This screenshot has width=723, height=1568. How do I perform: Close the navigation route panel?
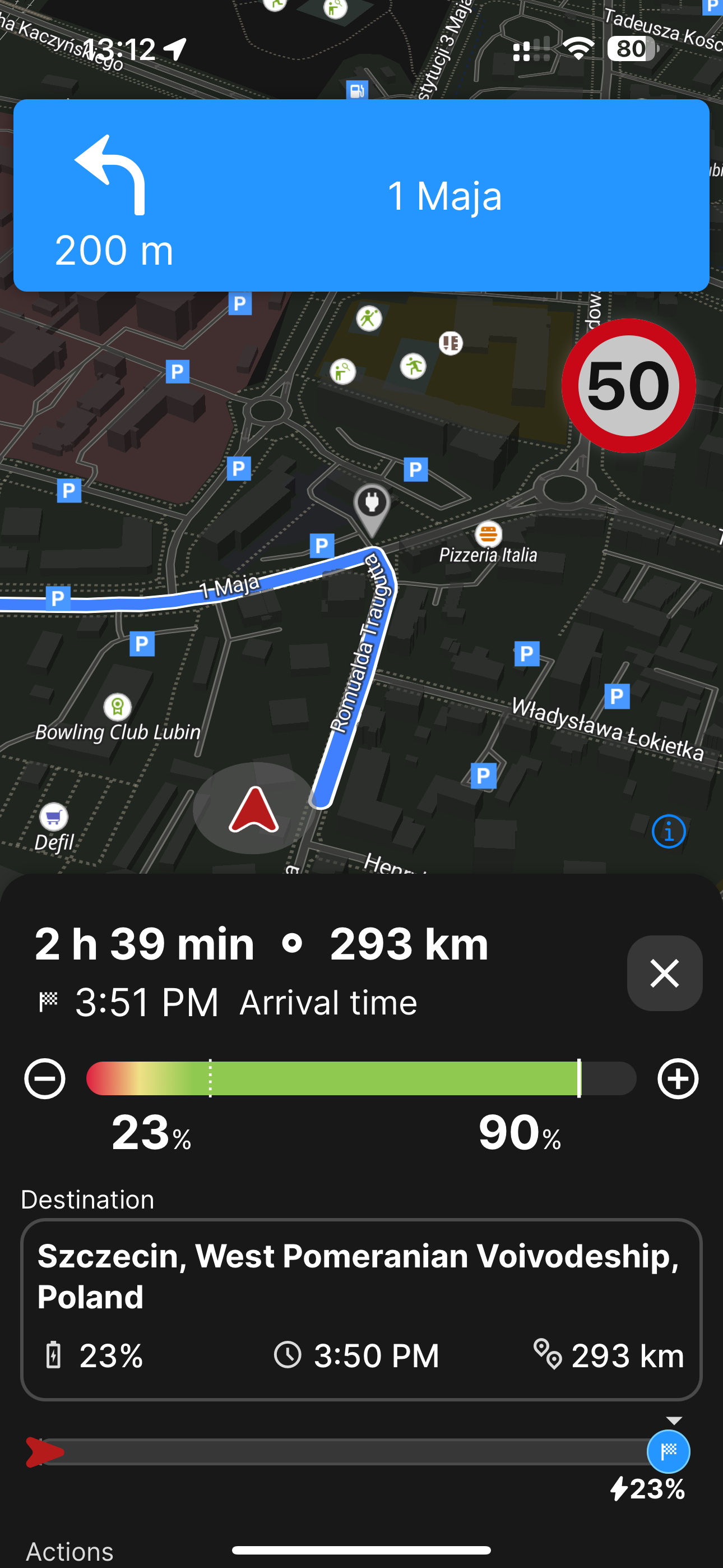click(x=664, y=972)
